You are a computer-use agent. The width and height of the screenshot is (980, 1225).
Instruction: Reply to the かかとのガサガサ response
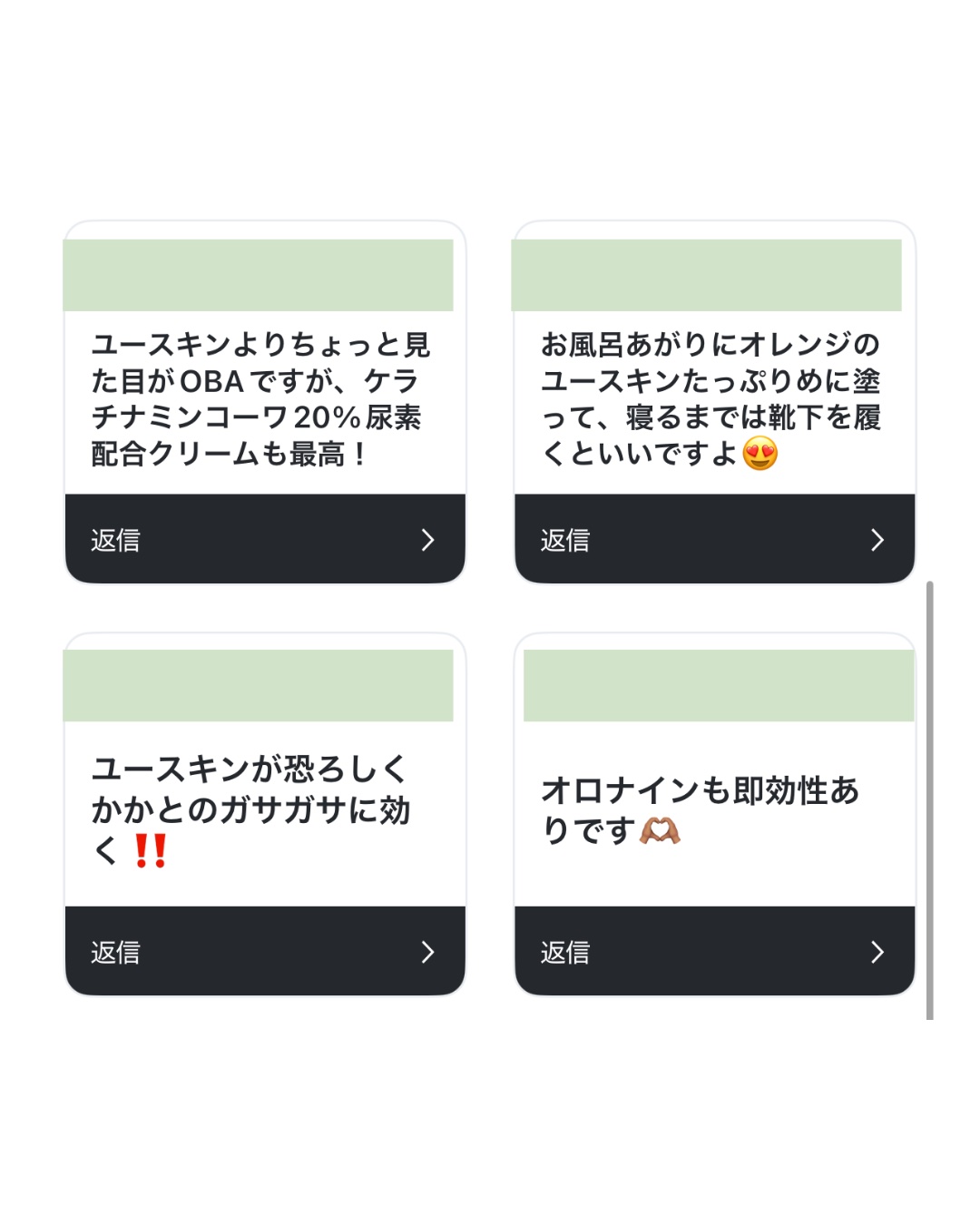click(264, 952)
